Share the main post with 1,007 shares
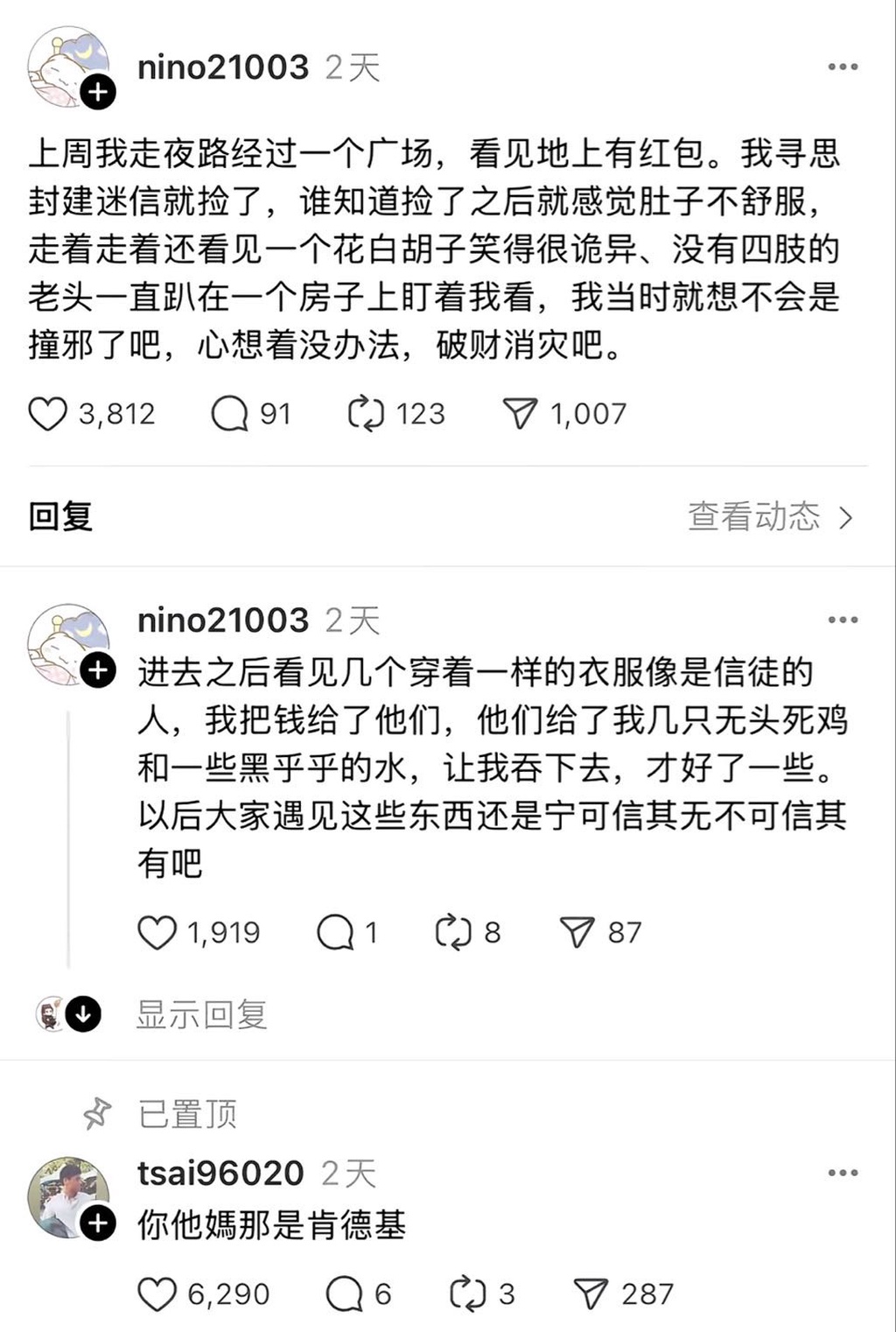 point(520,414)
